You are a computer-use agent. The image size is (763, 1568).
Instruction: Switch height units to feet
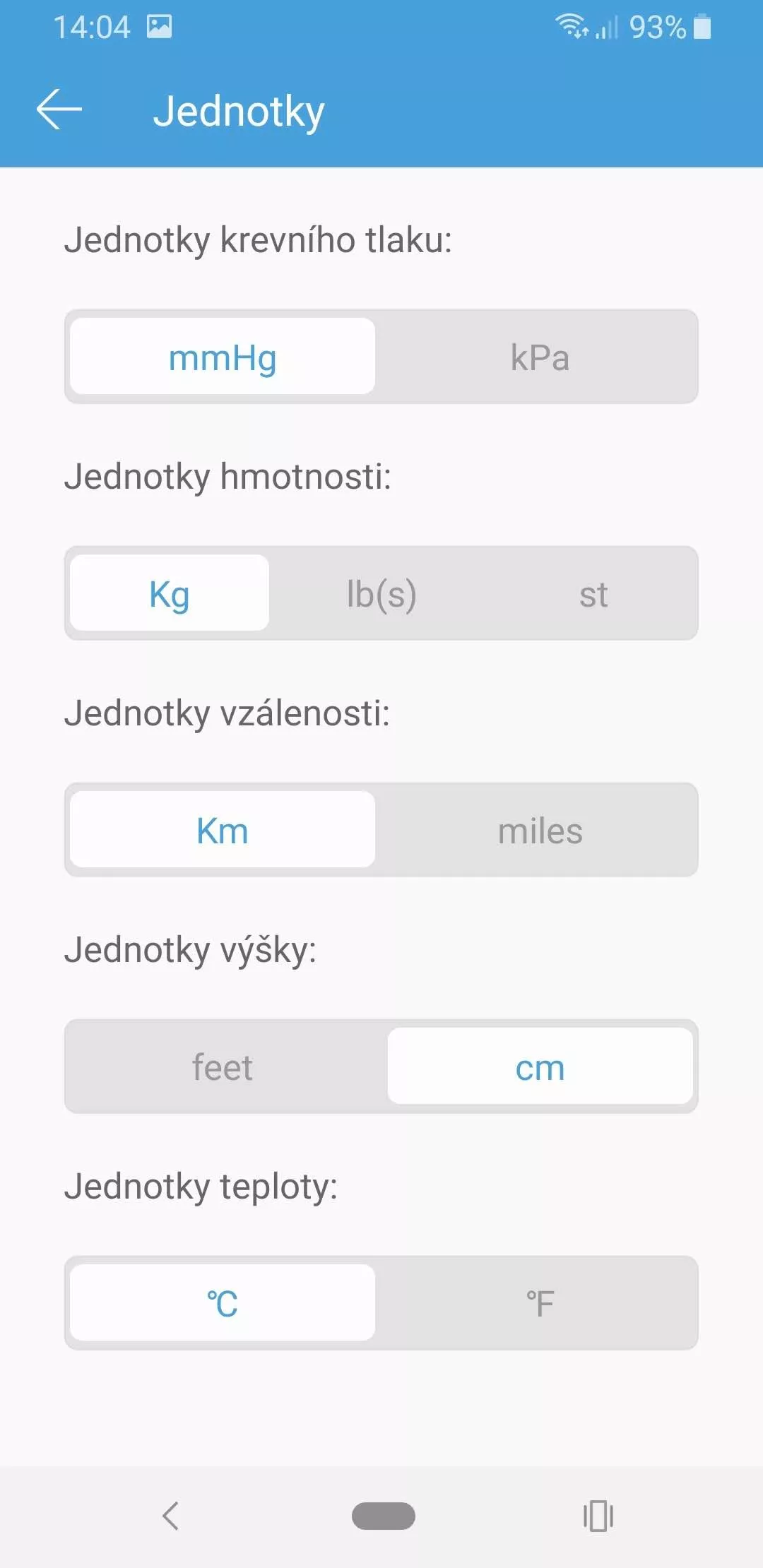[223, 1067]
